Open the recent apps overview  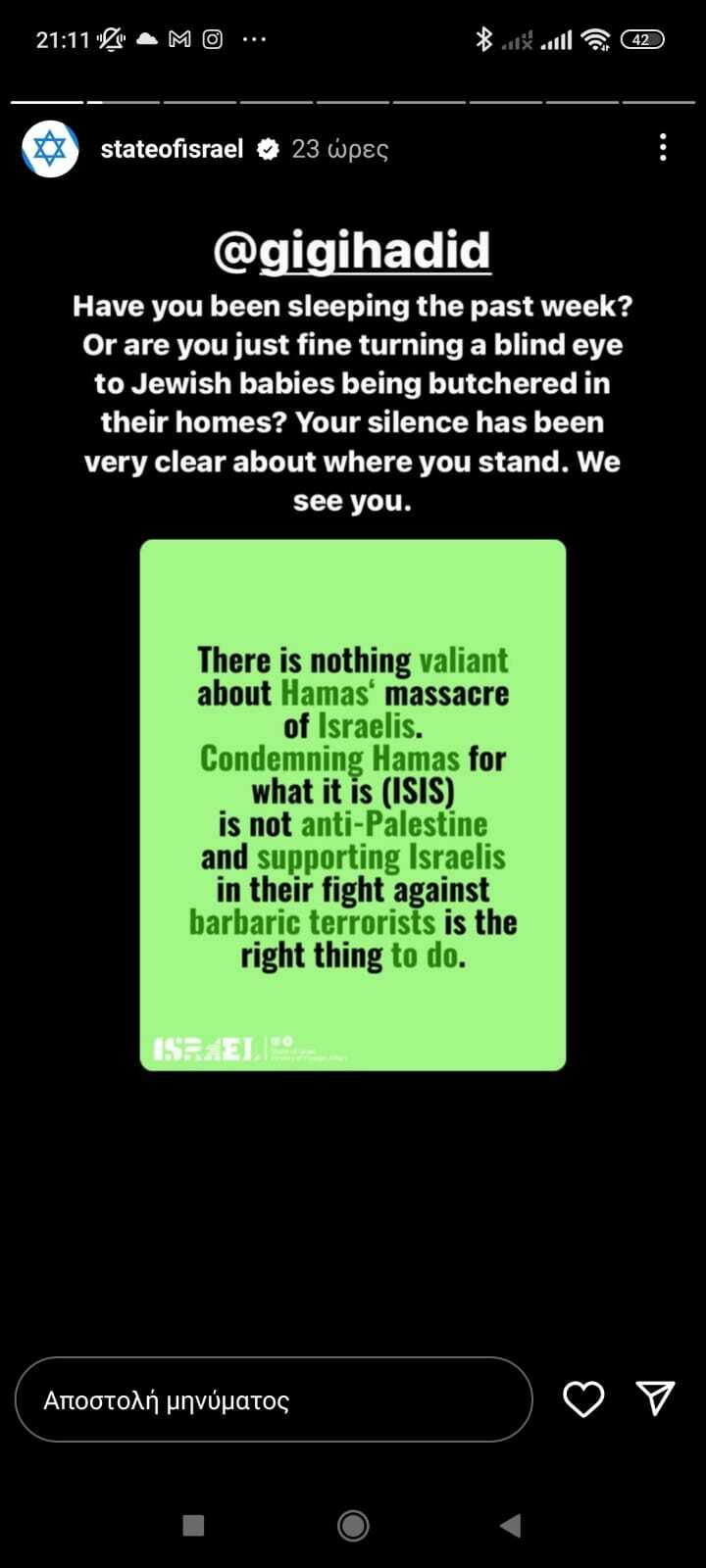click(194, 1525)
